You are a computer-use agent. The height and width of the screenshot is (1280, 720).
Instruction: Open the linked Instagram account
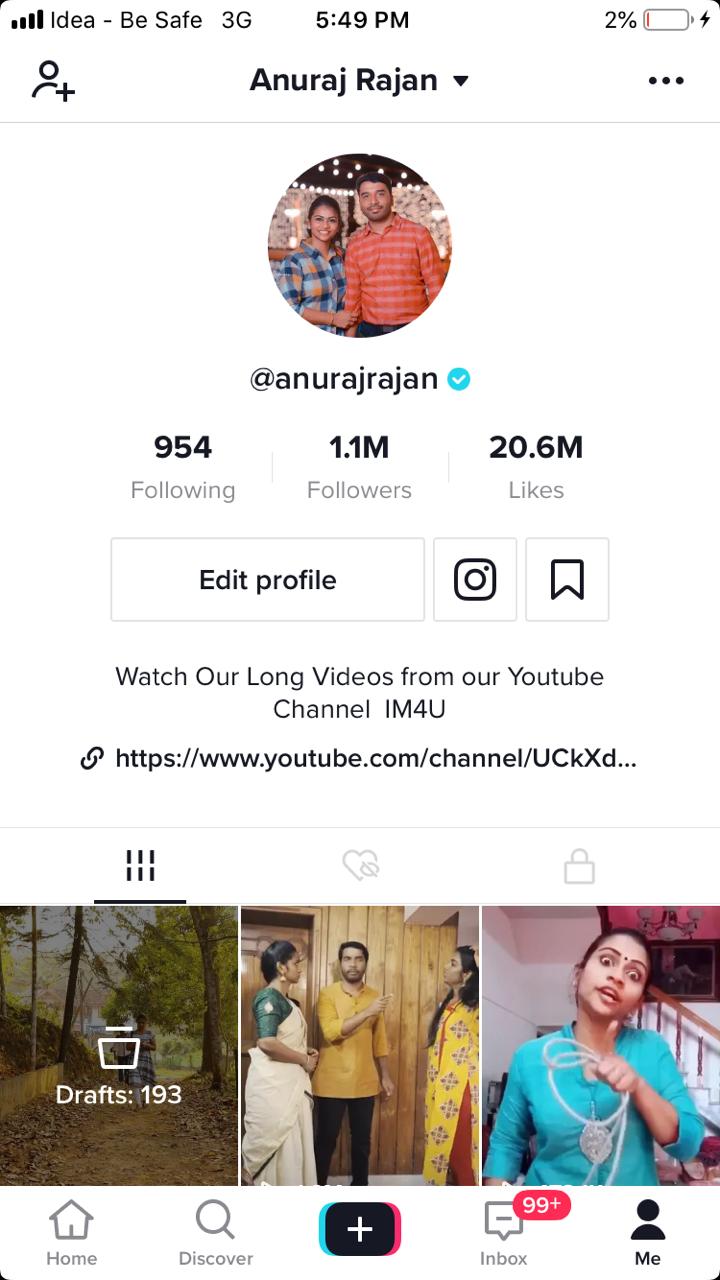[475, 580]
